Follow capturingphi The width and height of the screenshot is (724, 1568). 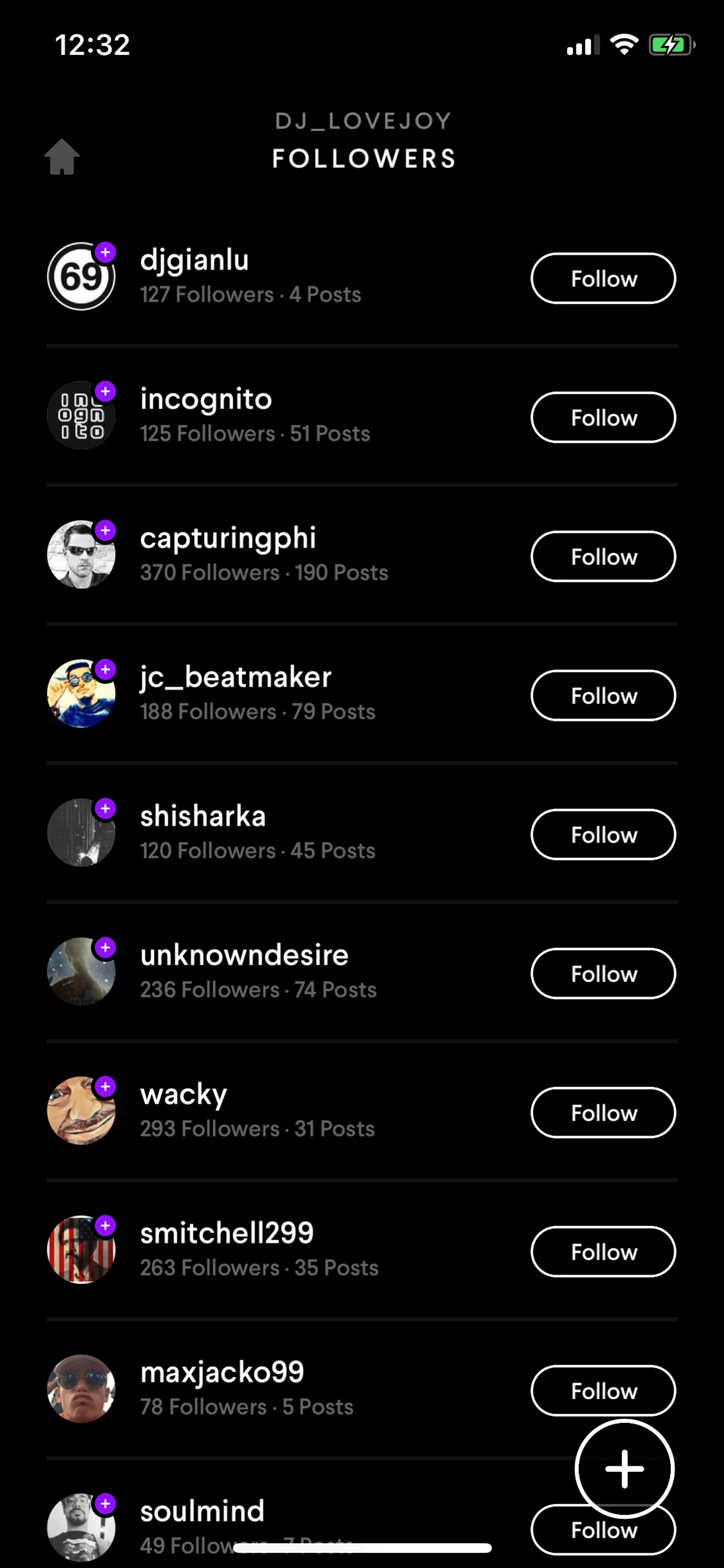pos(602,556)
